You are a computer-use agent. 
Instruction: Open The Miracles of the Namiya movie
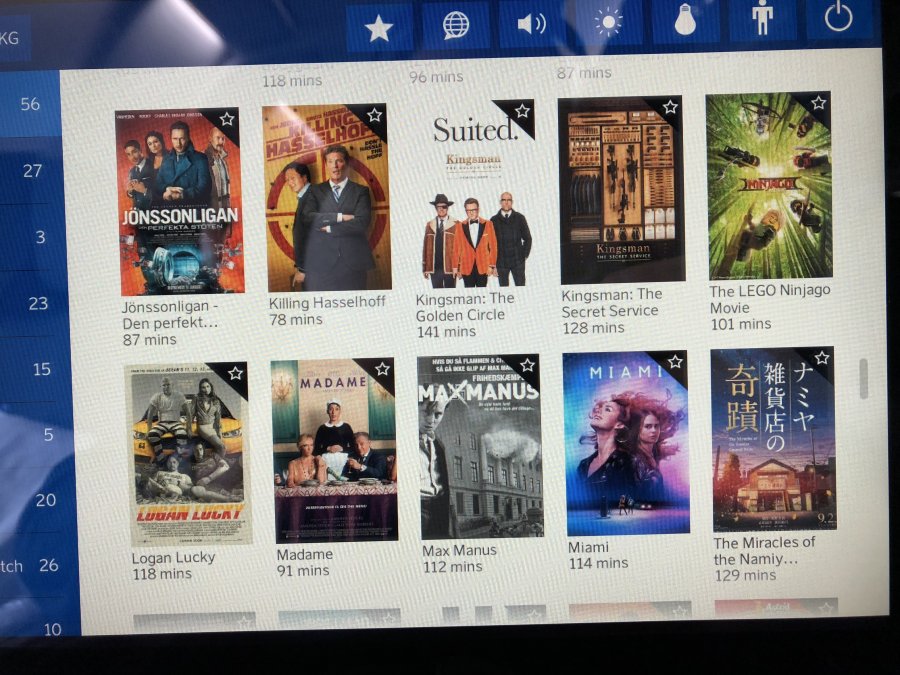pyautogui.click(x=773, y=439)
